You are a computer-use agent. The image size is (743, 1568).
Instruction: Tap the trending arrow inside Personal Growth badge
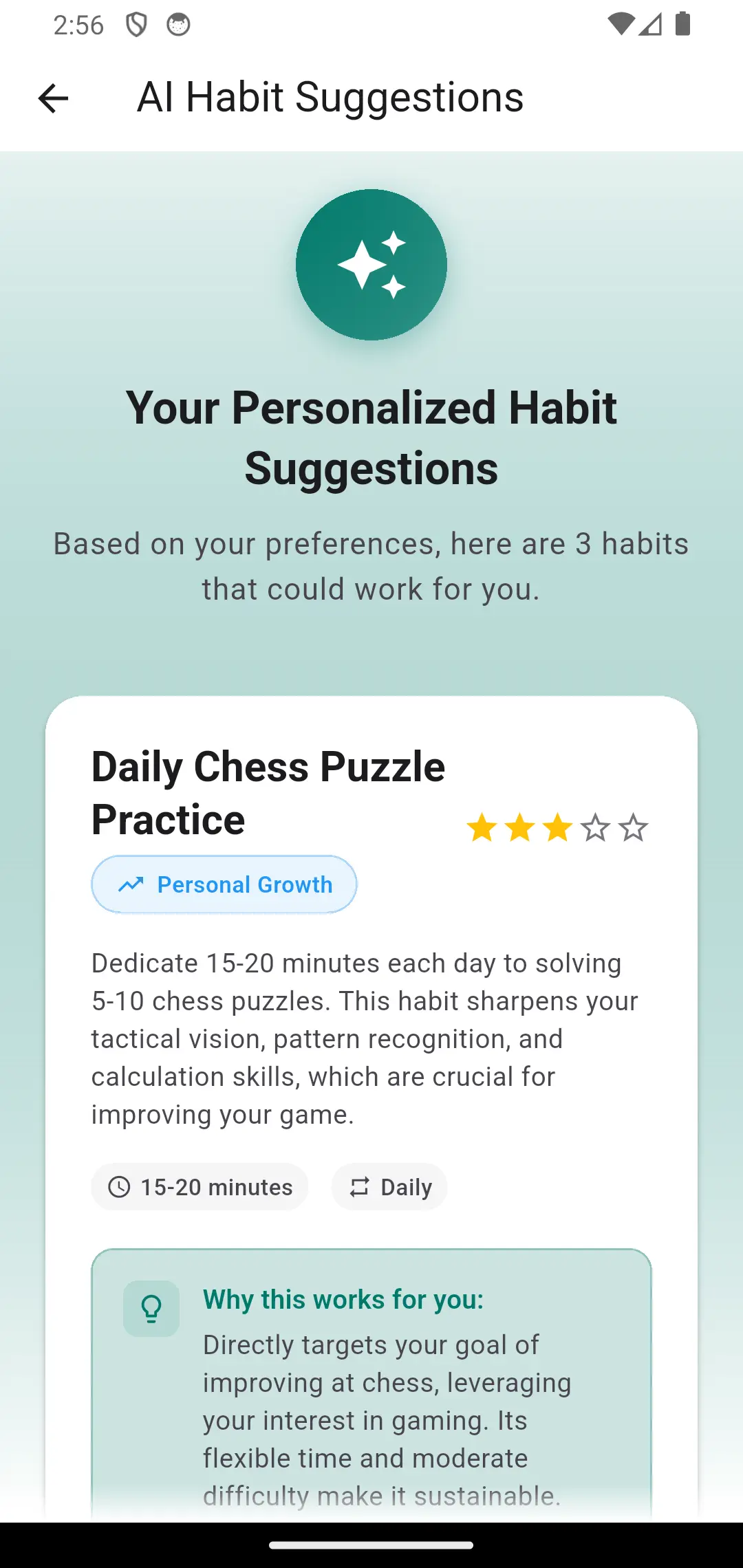[x=131, y=884]
